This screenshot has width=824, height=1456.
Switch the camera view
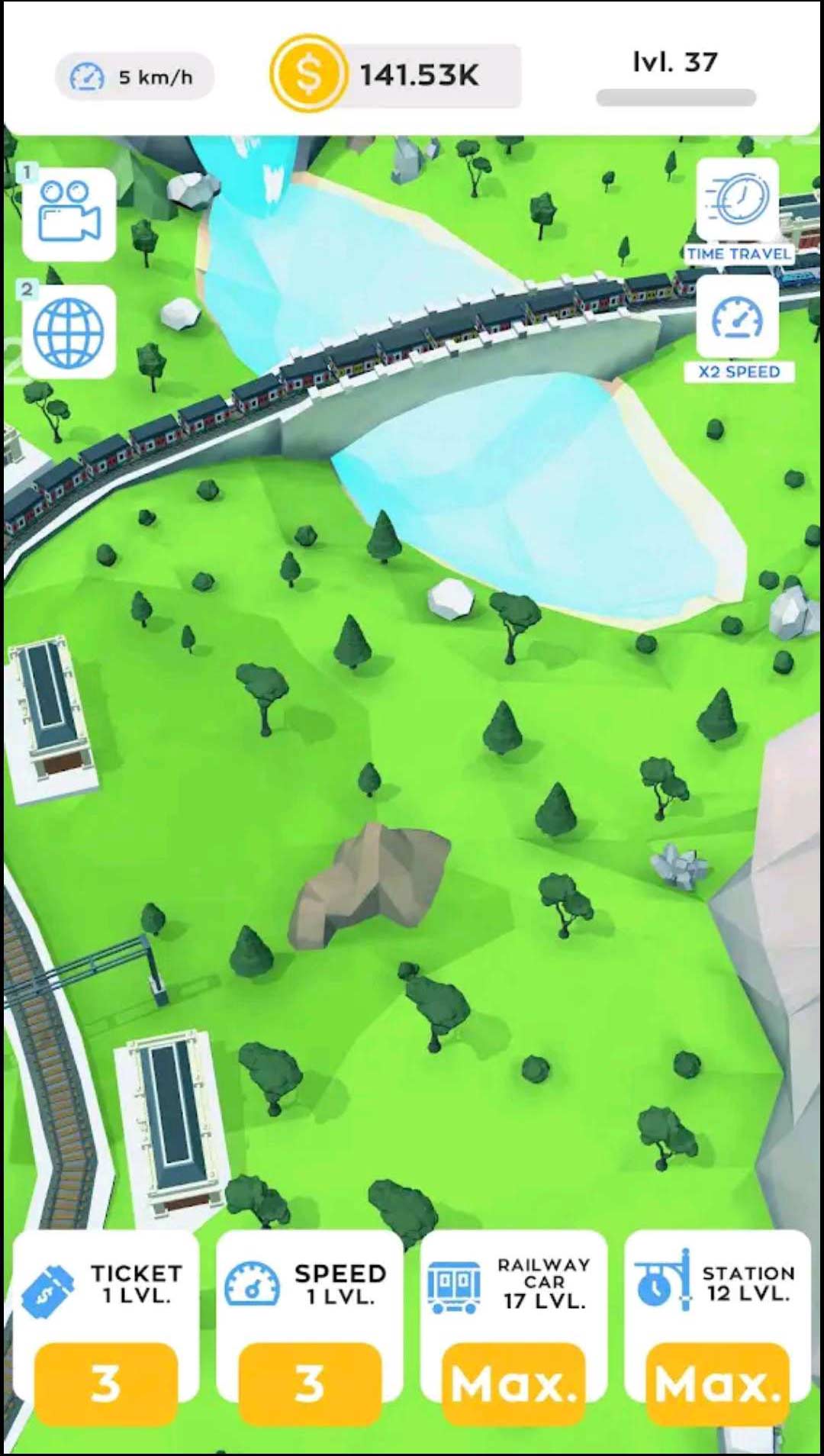click(x=69, y=214)
